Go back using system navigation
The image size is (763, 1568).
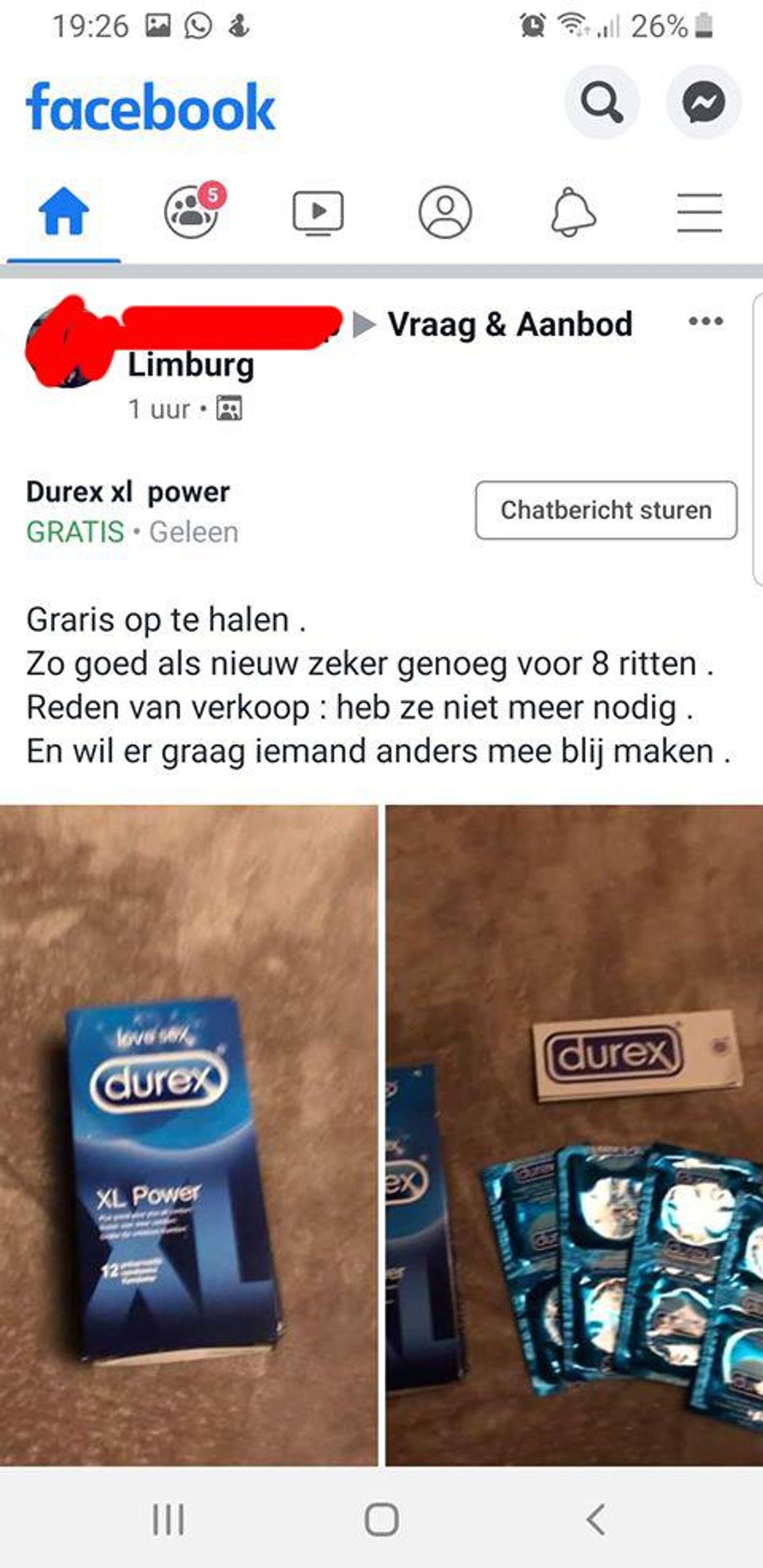tap(596, 1520)
